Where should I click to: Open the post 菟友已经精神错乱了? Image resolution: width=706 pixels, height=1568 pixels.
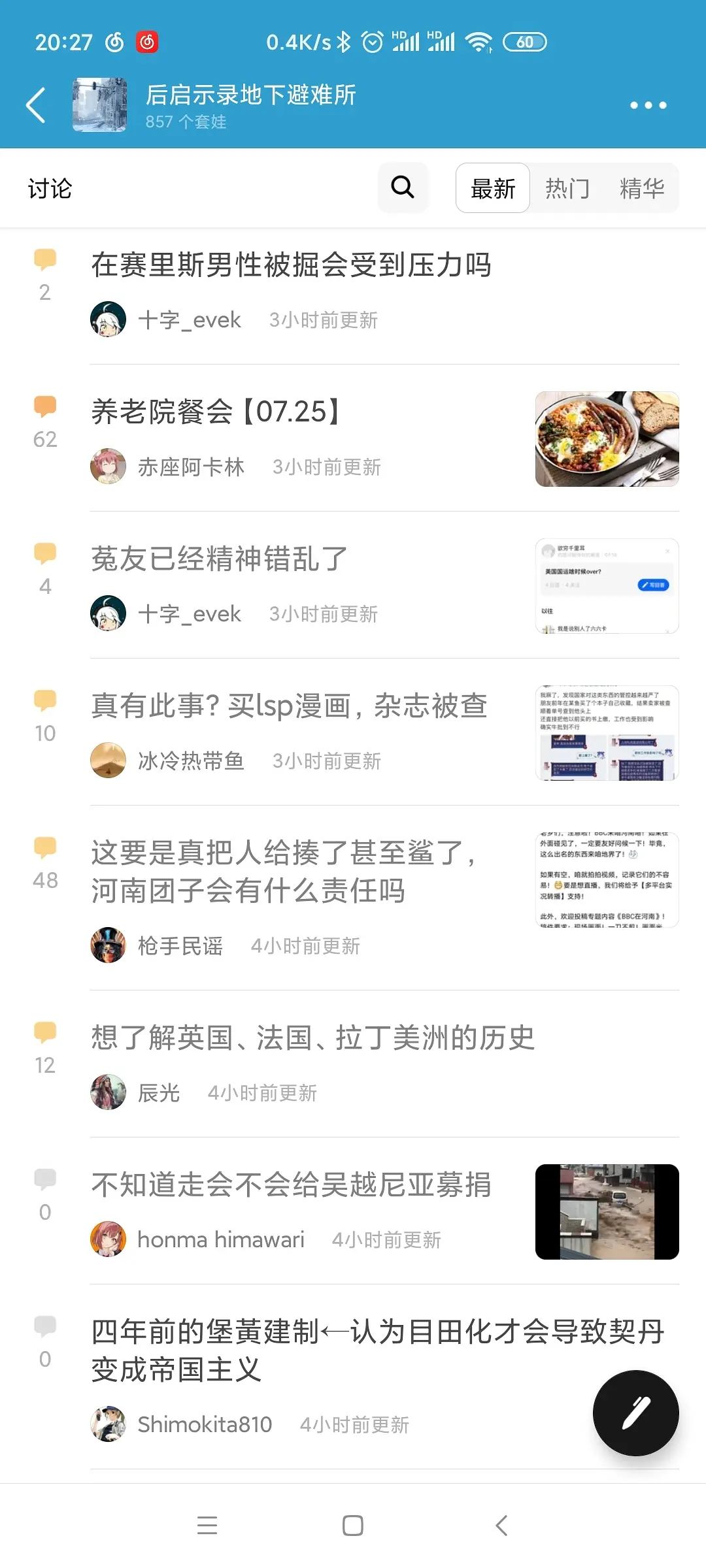(220, 559)
